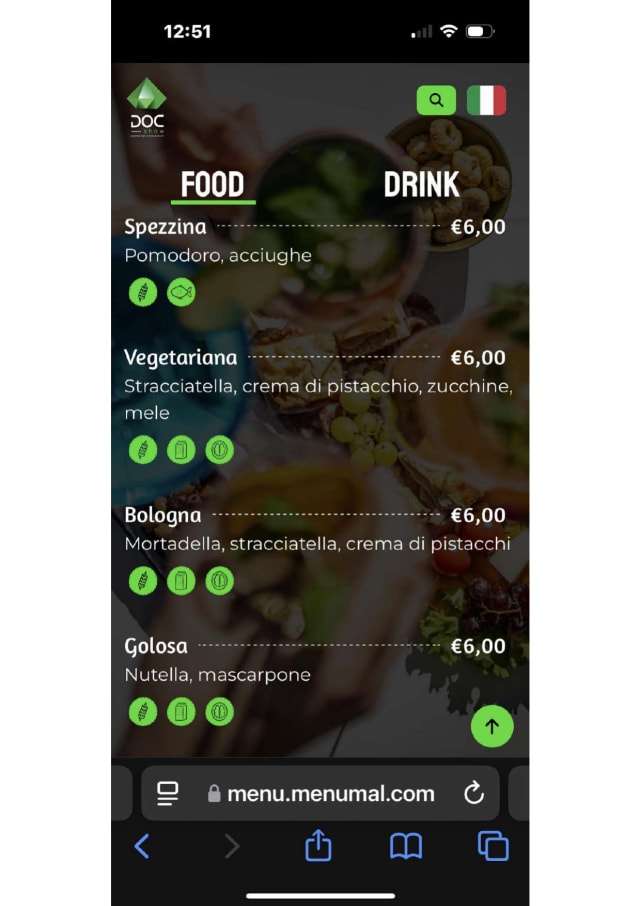Viewport: 640px width, 906px height.
Task: Open the green search button
Action: pos(436,100)
